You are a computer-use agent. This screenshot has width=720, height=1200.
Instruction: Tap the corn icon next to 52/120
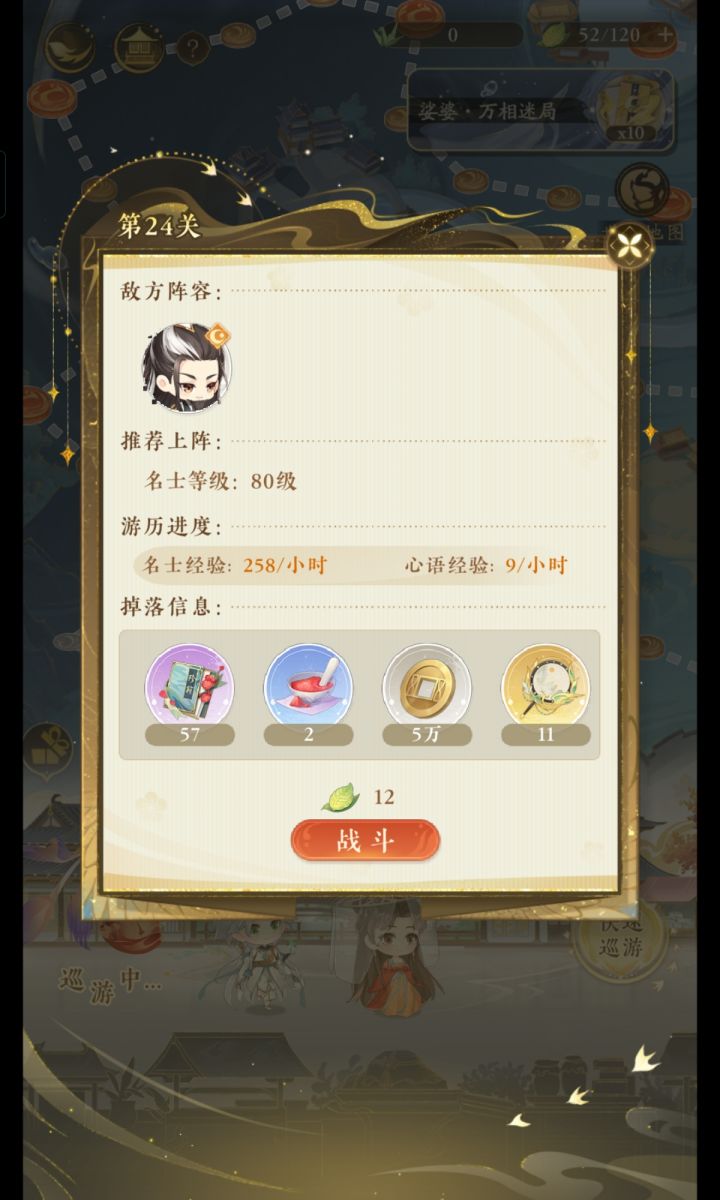(x=556, y=32)
